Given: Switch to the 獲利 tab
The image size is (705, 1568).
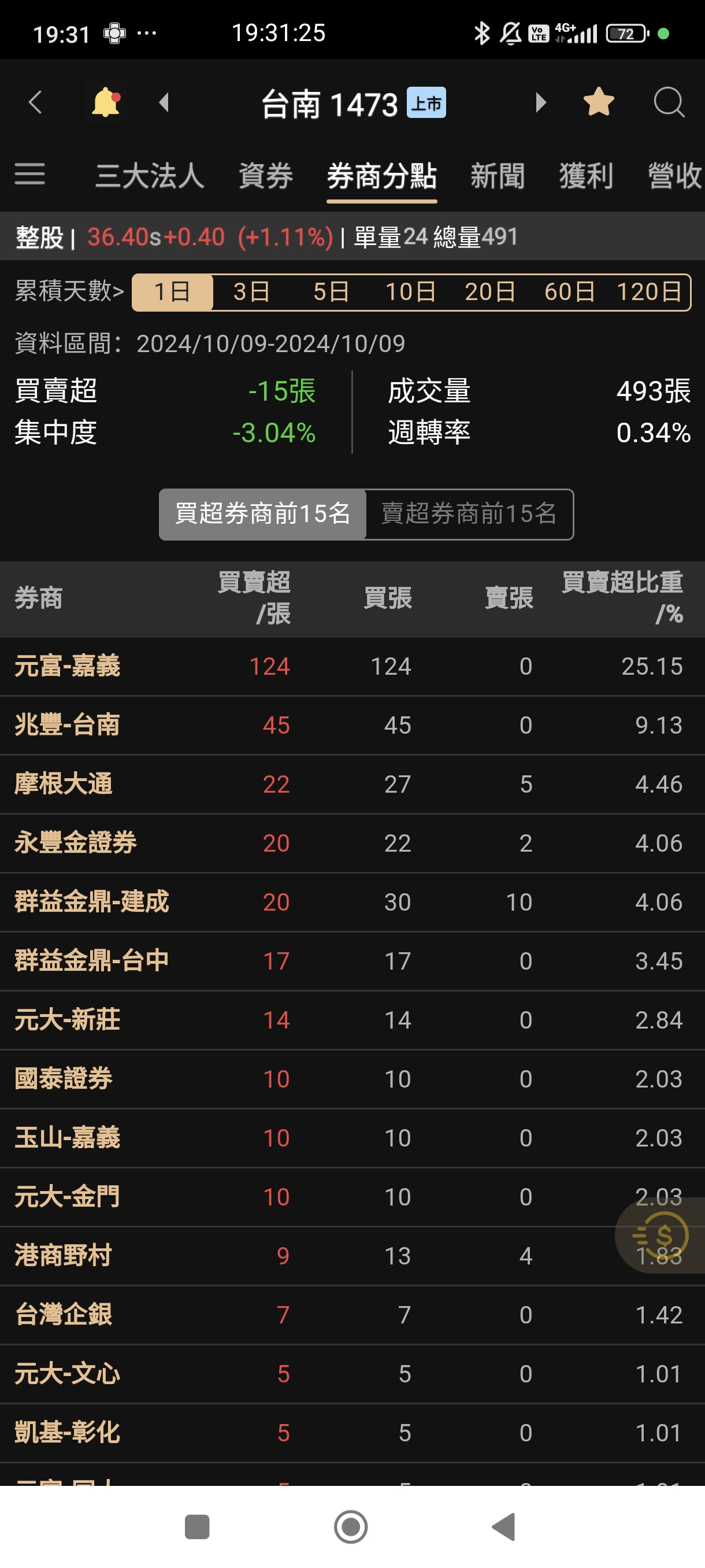Looking at the screenshot, I should tap(586, 176).
